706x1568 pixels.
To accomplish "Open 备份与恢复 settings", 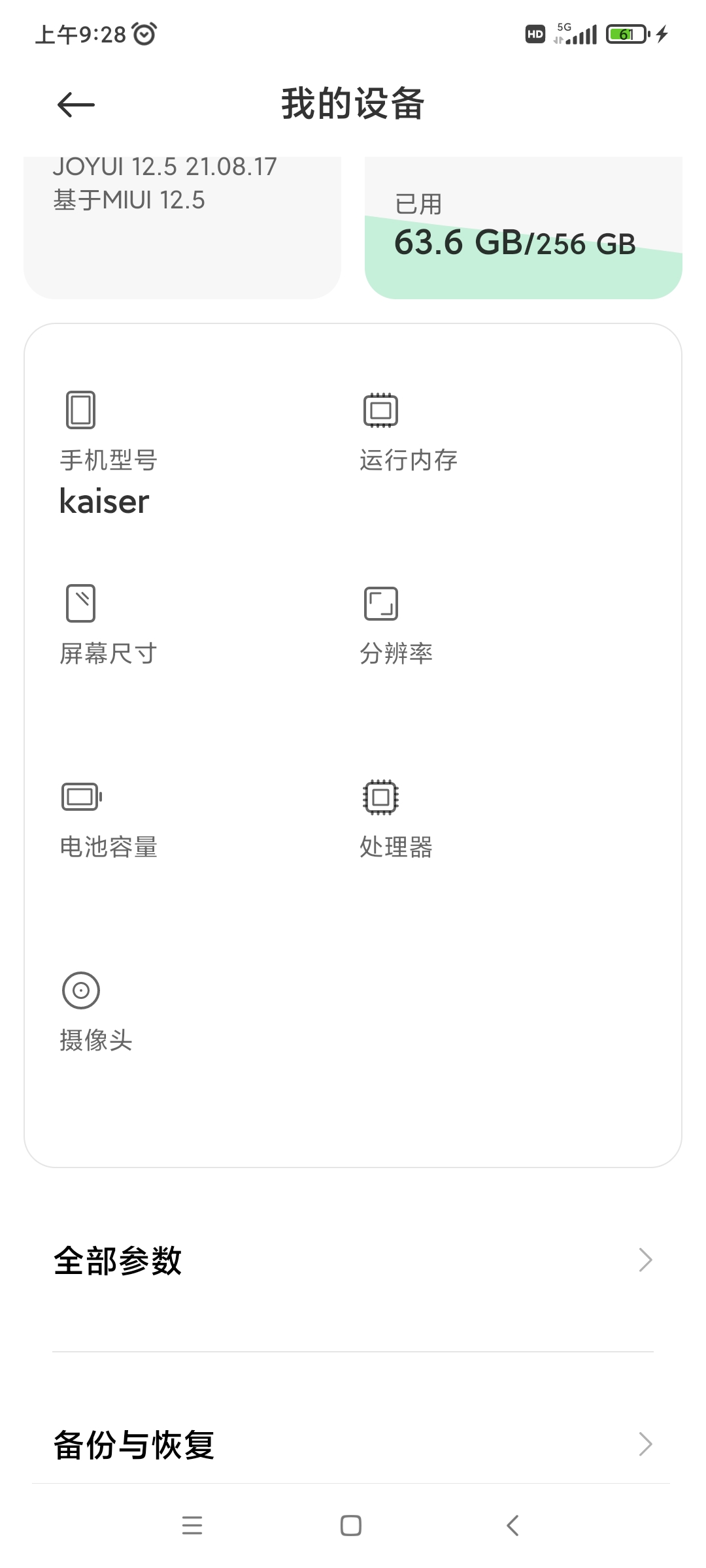I will 353,1445.
